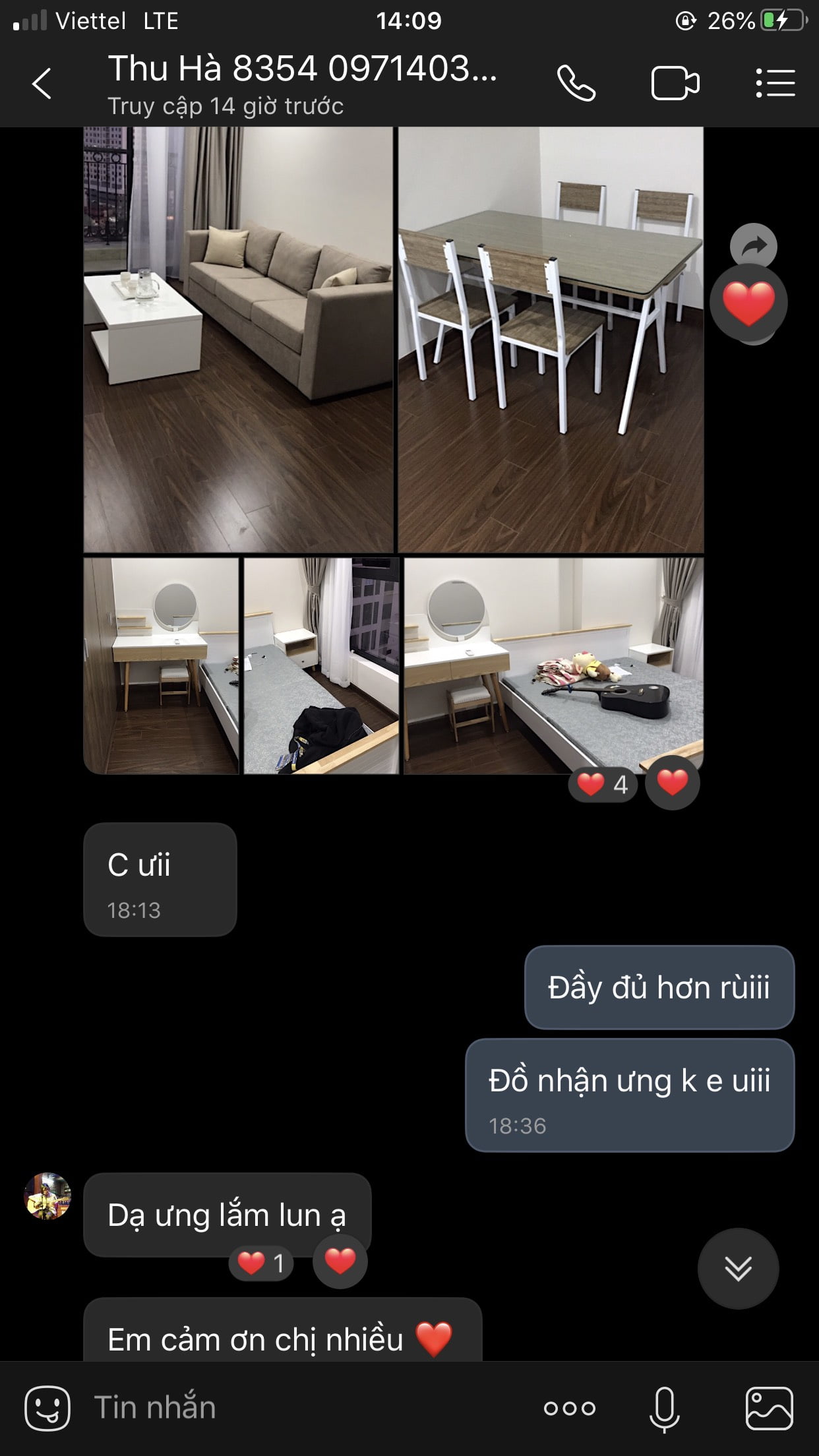This screenshot has width=819, height=1456.
Task: Open the dressing table bedroom photo
Action: point(161,665)
